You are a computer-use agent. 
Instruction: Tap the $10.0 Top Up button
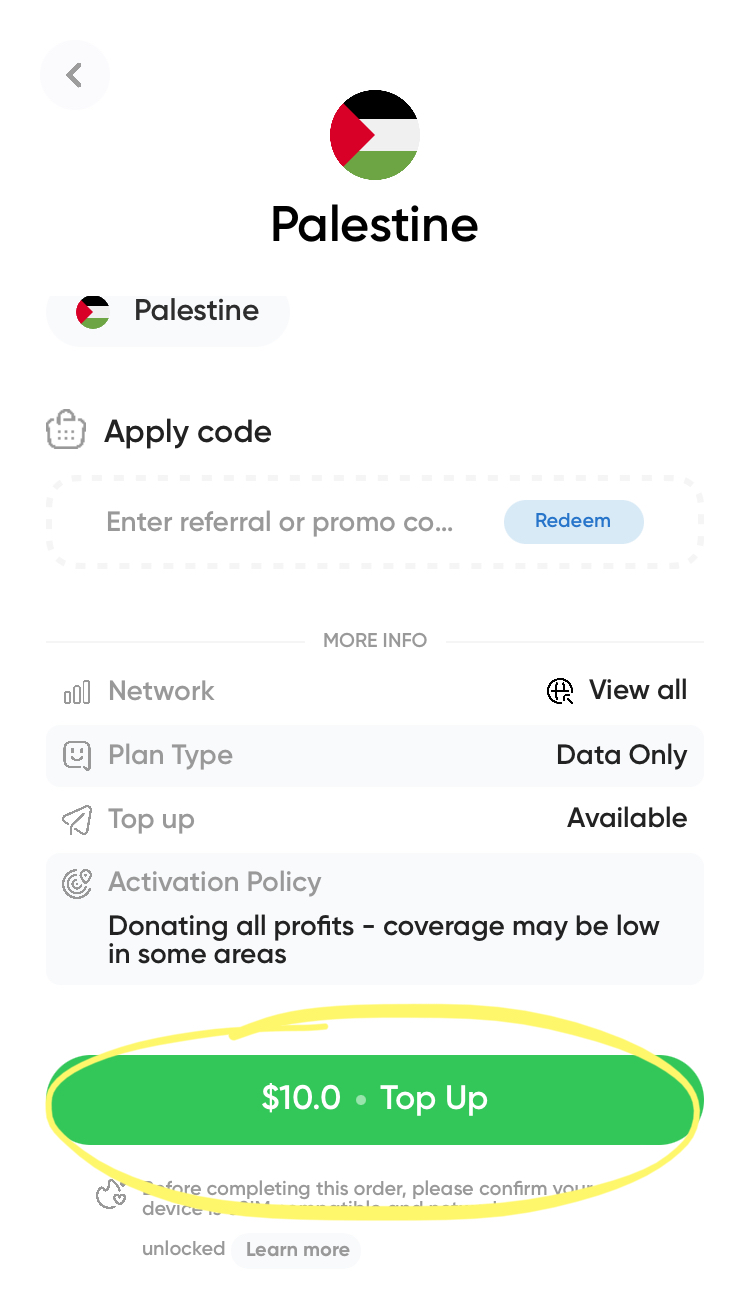tap(375, 1099)
